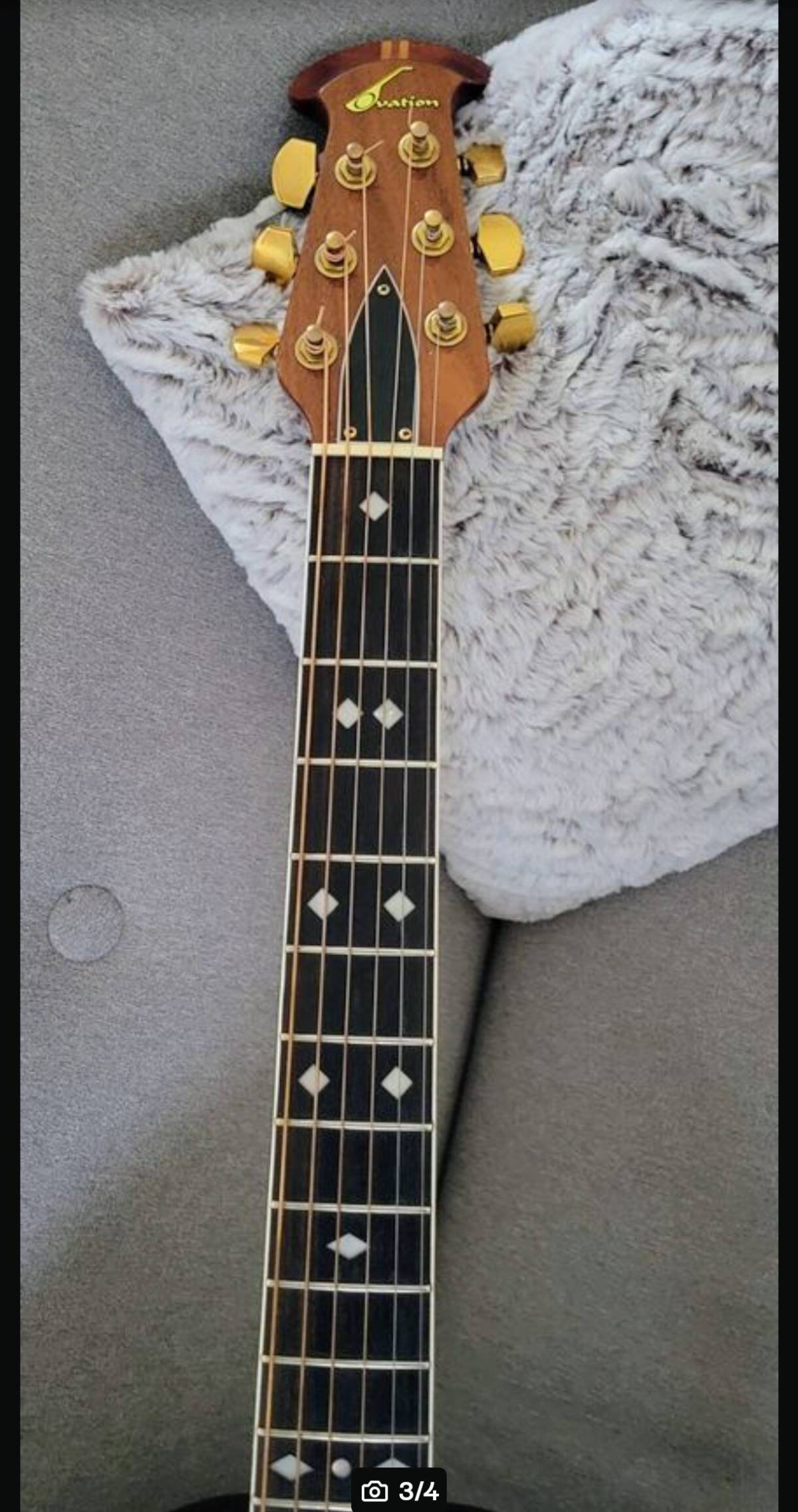Open the 3/4 photo counter gallery
The height and width of the screenshot is (1512, 798).
coord(399,1491)
